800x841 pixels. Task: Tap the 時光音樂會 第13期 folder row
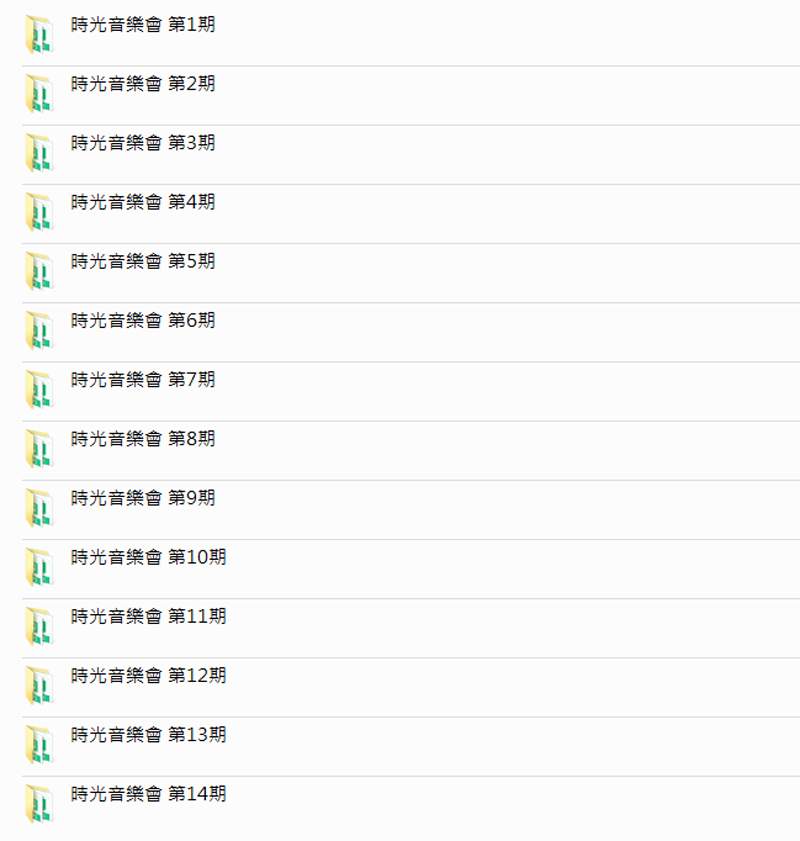pos(148,734)
